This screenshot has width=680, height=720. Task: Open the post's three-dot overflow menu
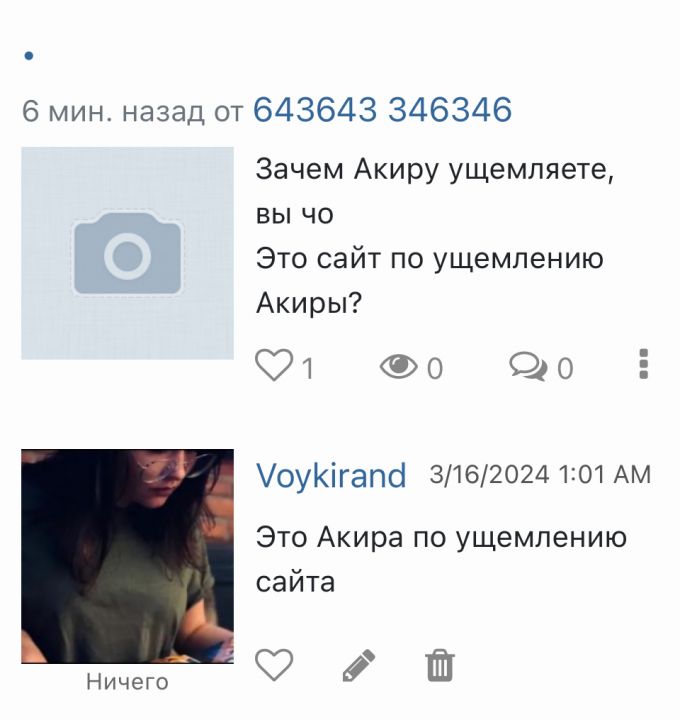tap(644, 365)
